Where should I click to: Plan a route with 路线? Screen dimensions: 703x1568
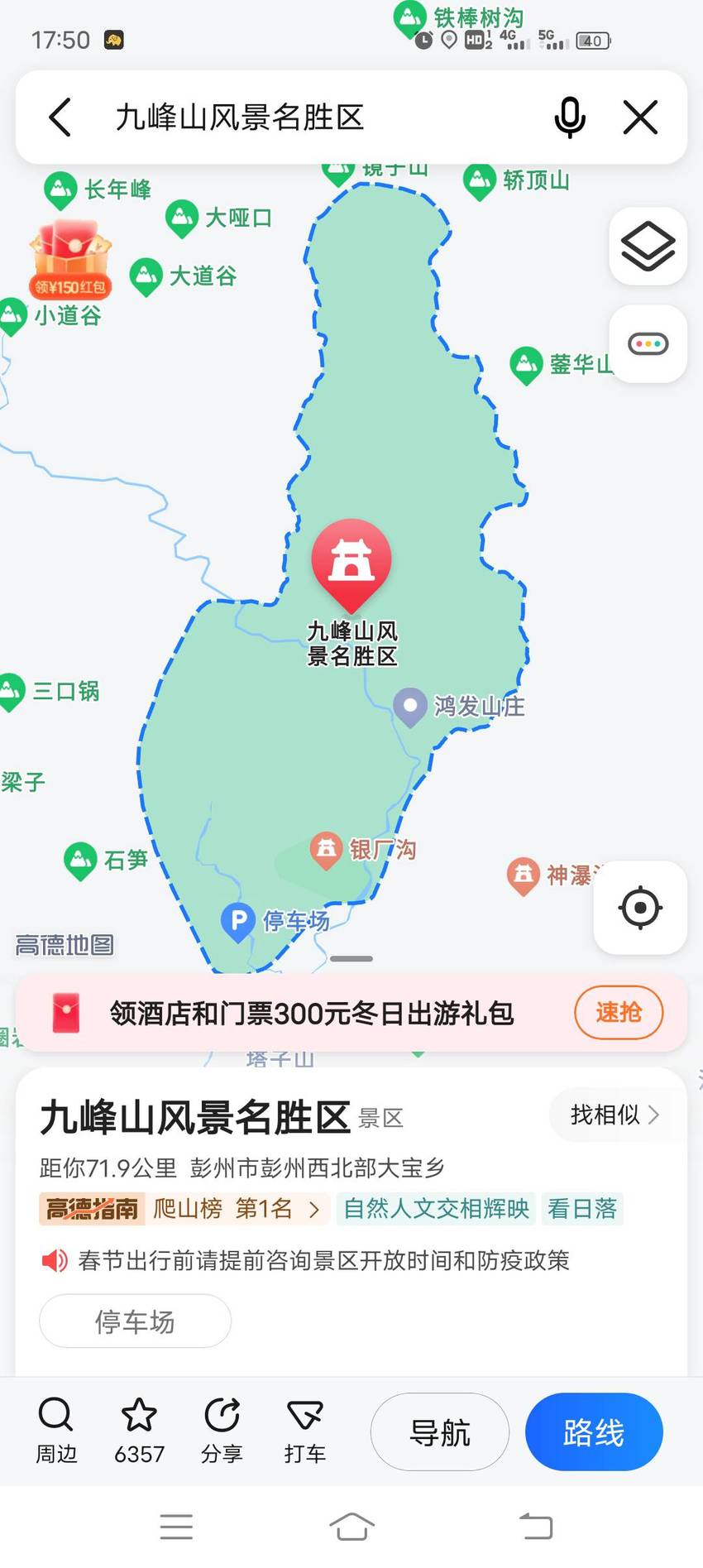click(594, 1431)
